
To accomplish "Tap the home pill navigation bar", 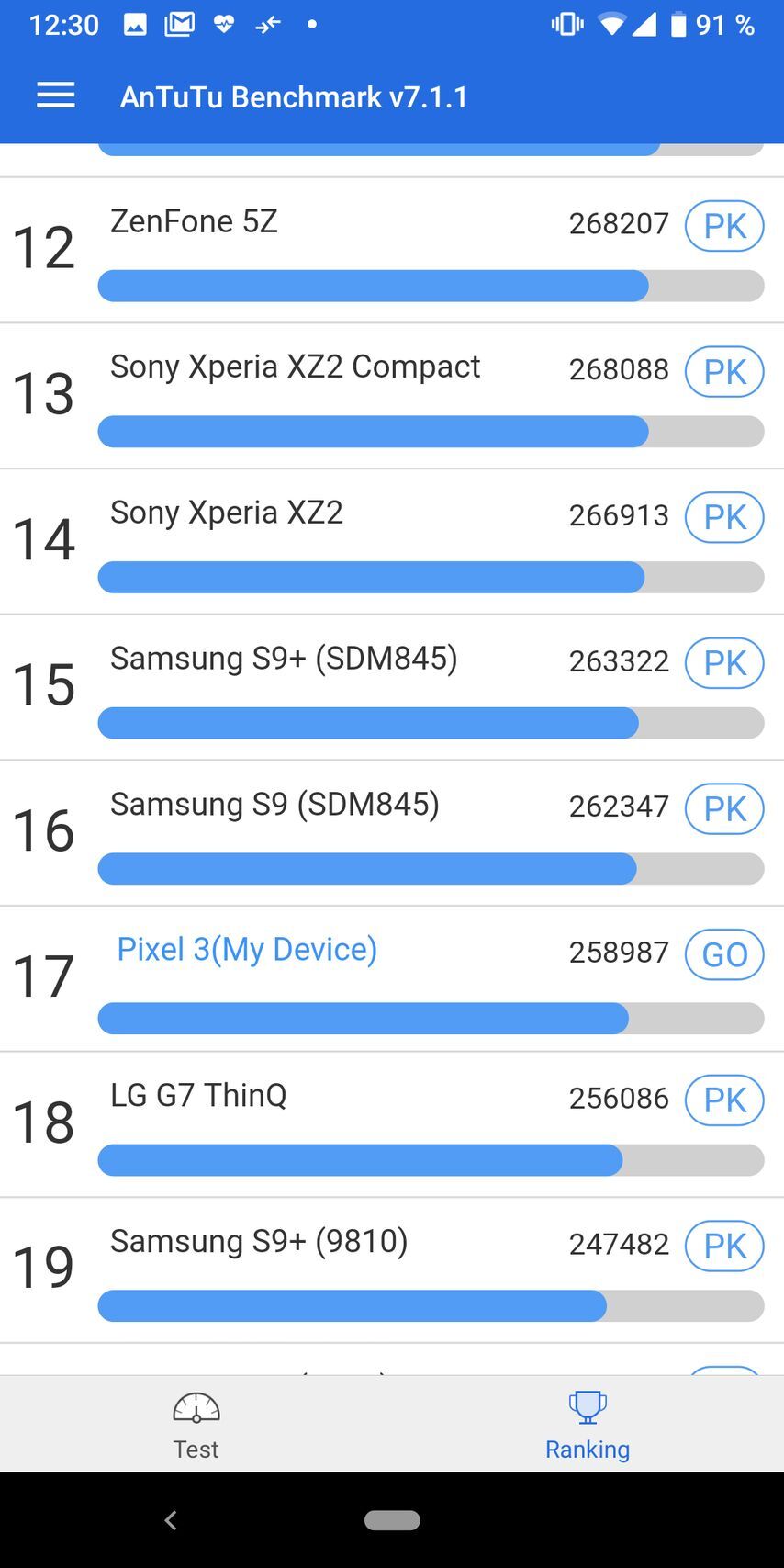I will pyautogui.click(x=392, y=1520).
